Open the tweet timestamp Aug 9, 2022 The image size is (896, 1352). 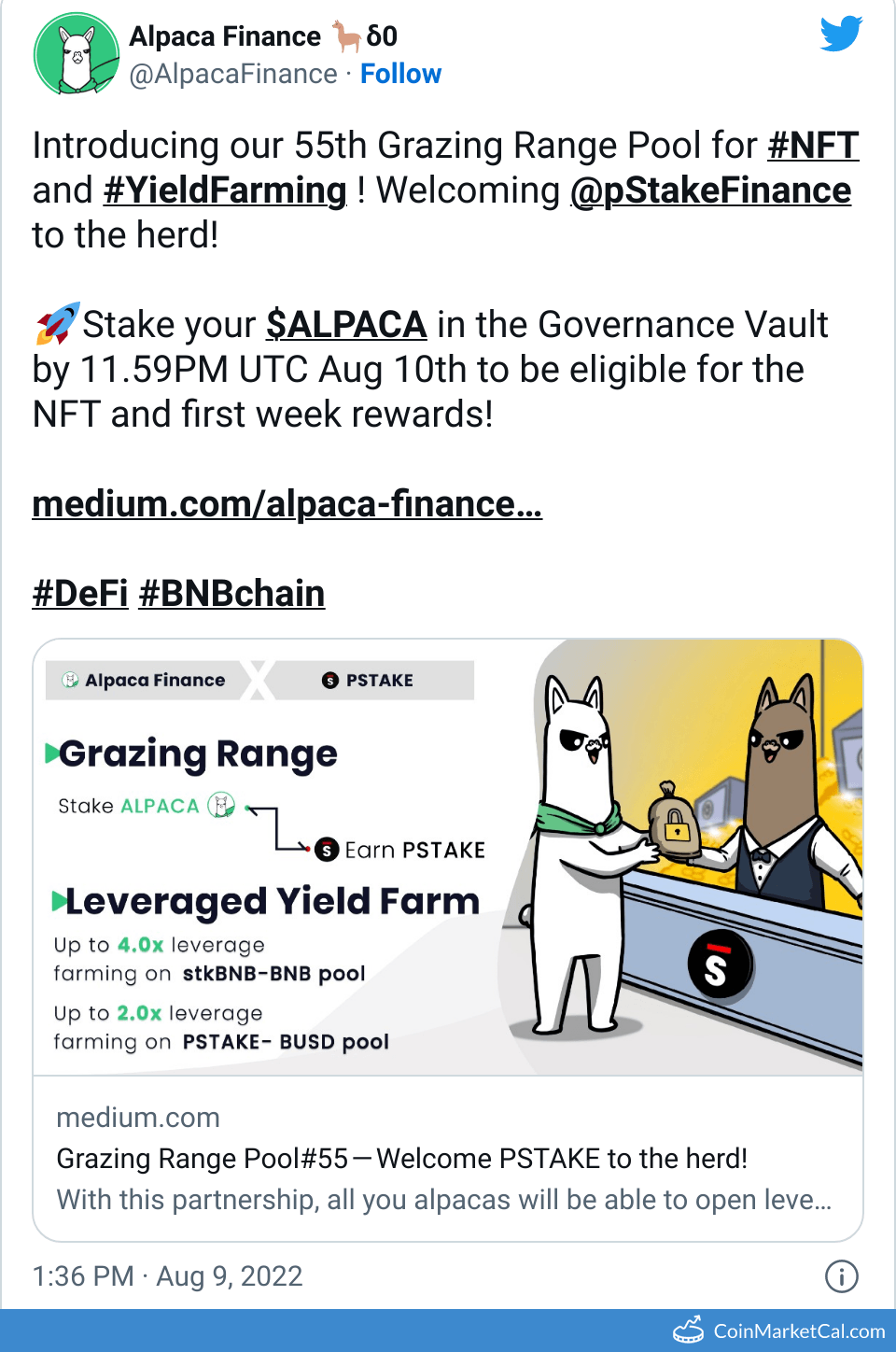(168, 1276)
